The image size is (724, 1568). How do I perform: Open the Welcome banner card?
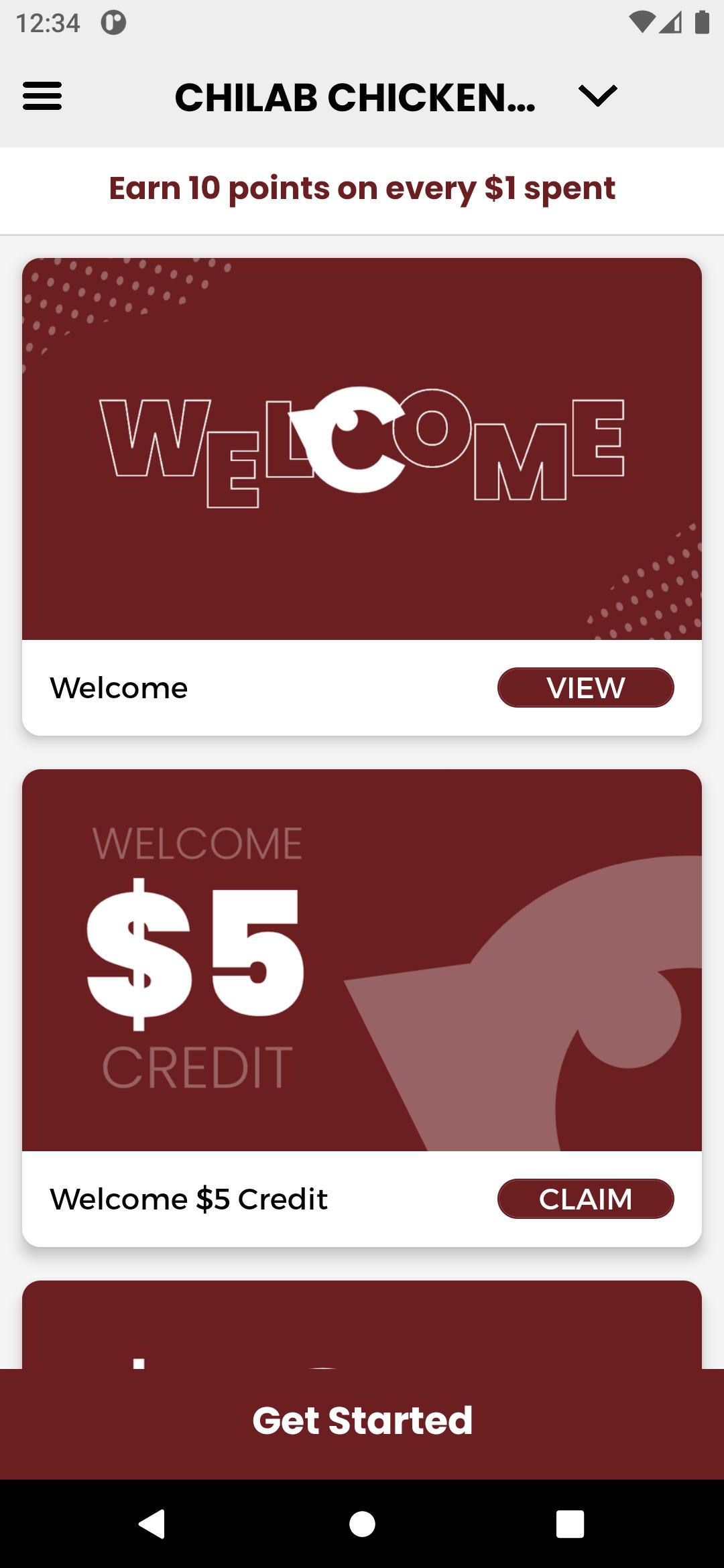click(362, 449)
